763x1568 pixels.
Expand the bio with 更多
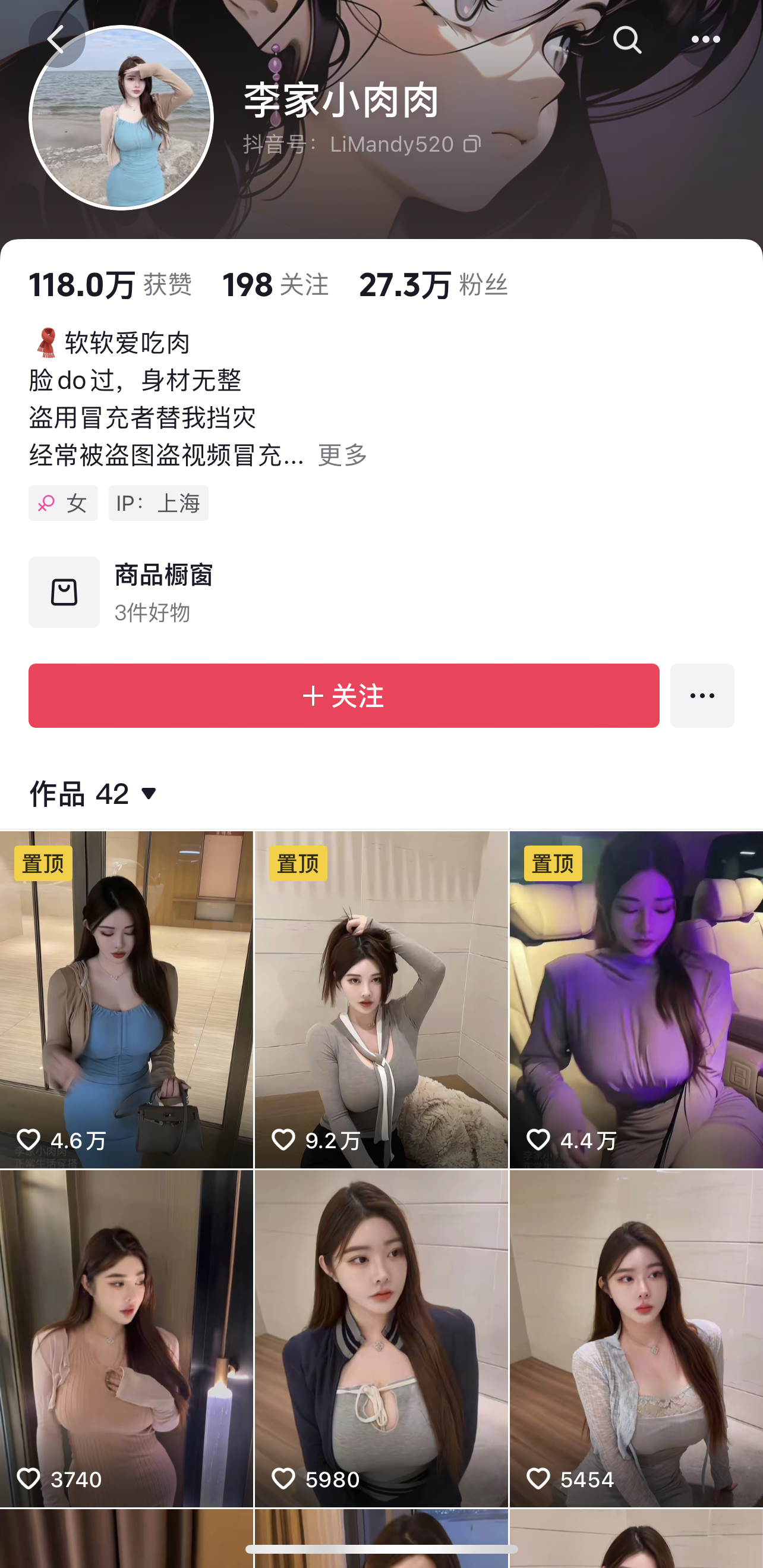342,455
